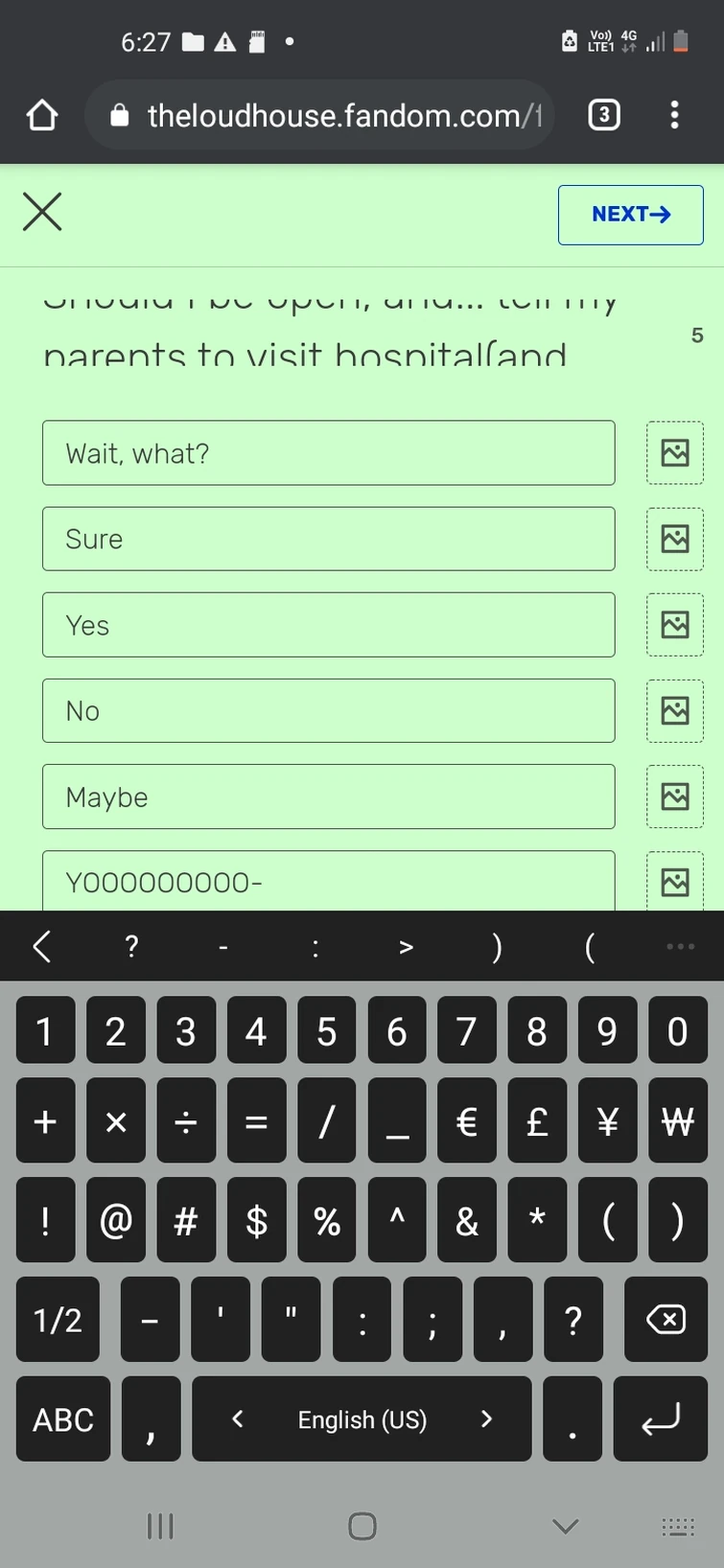Image resolution: width=724 pixels, height=1568 pixels.
Task: Edit the 'YOOOOOOOOO-' answer field
Action: pyautogui.click(x=328, y=881)
